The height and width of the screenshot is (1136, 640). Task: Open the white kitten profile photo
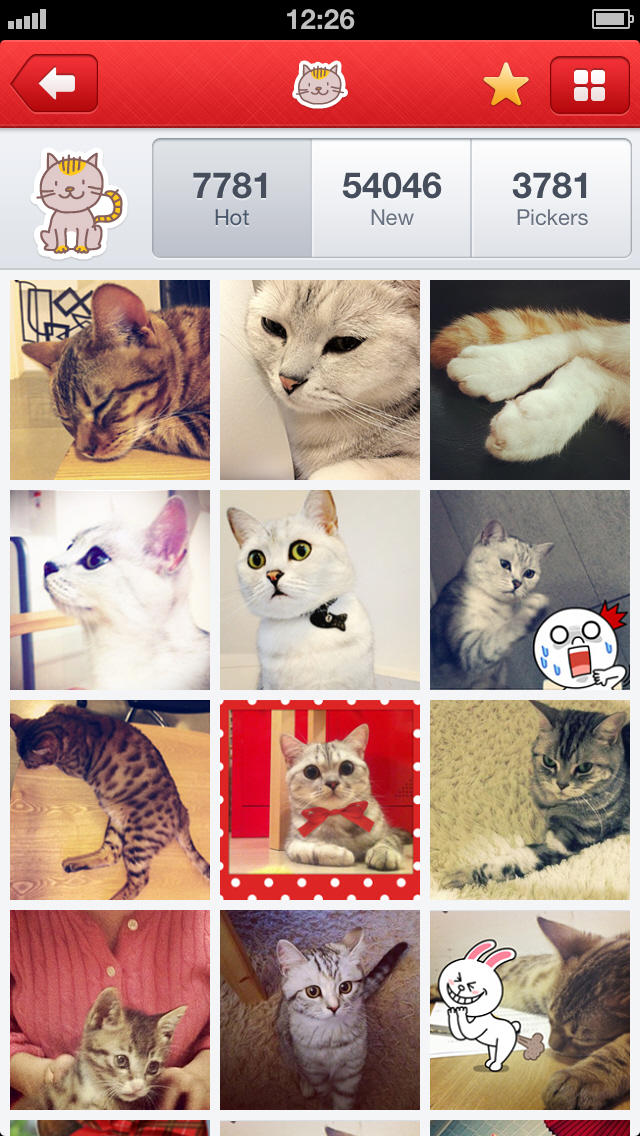(x=110, y=590)
